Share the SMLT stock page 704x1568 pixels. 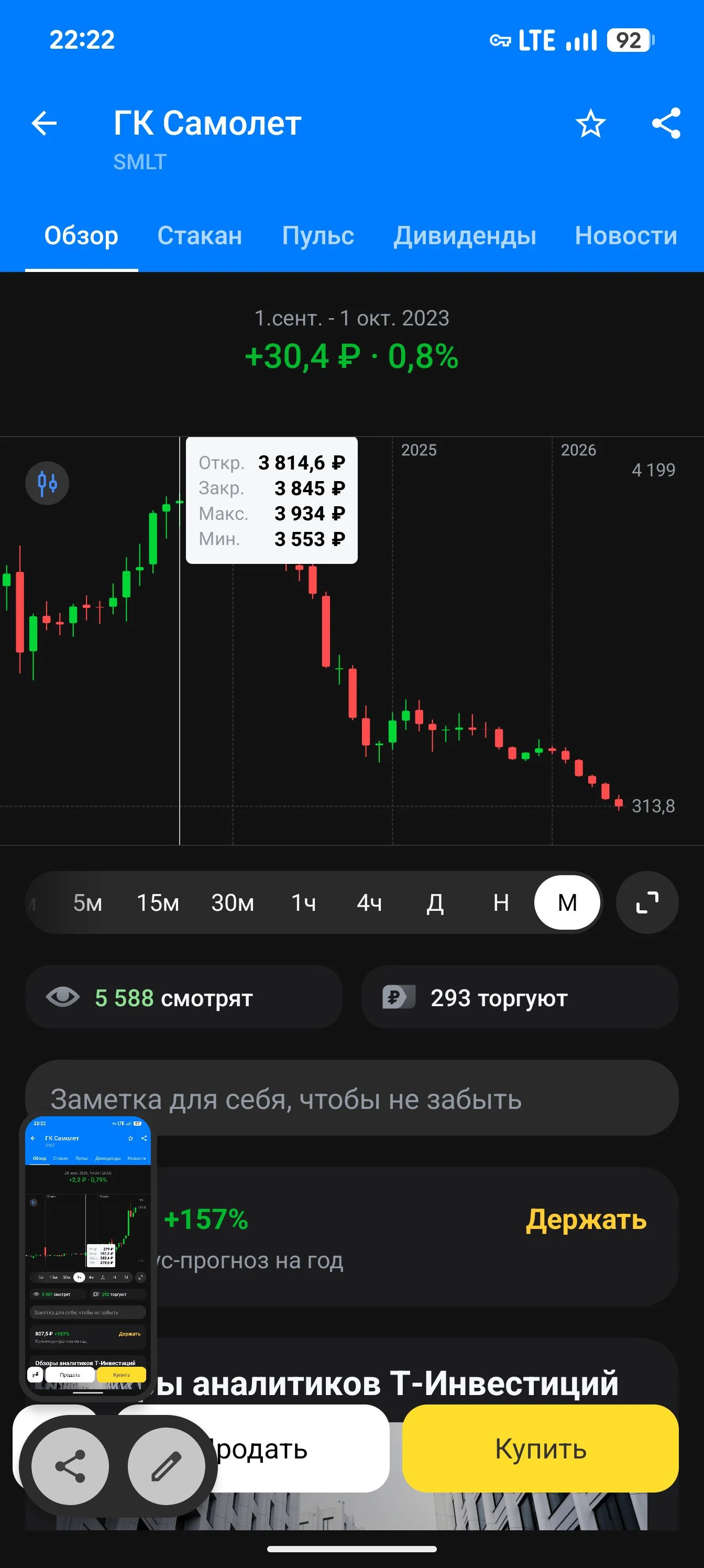(666, 124)
